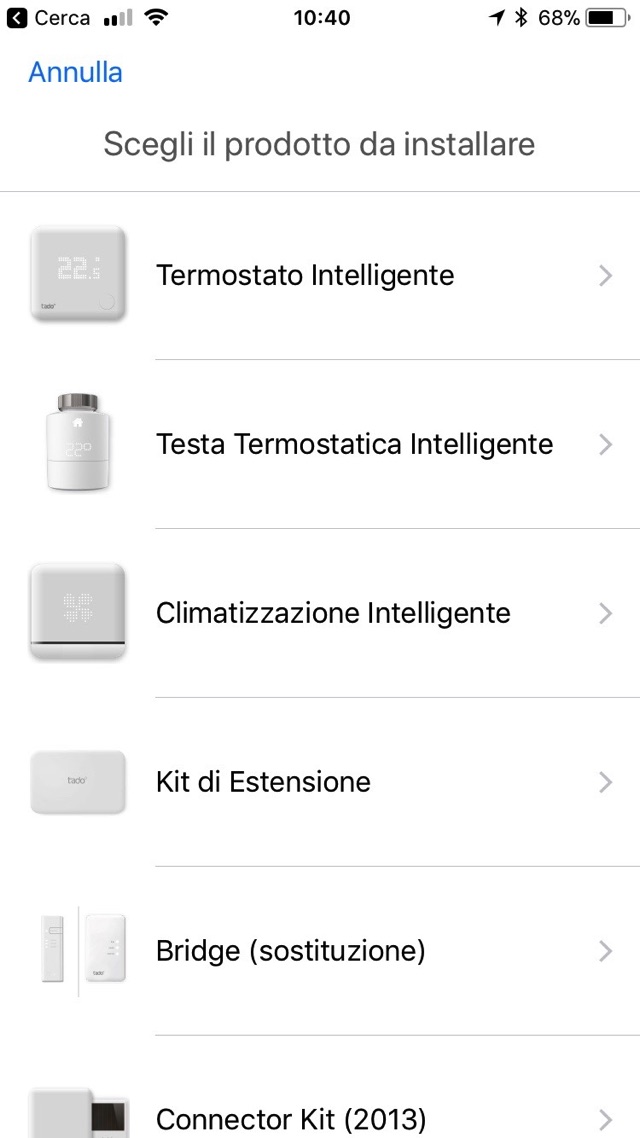Select Termostato Intelligente
640x1138 pixels.
305,275
